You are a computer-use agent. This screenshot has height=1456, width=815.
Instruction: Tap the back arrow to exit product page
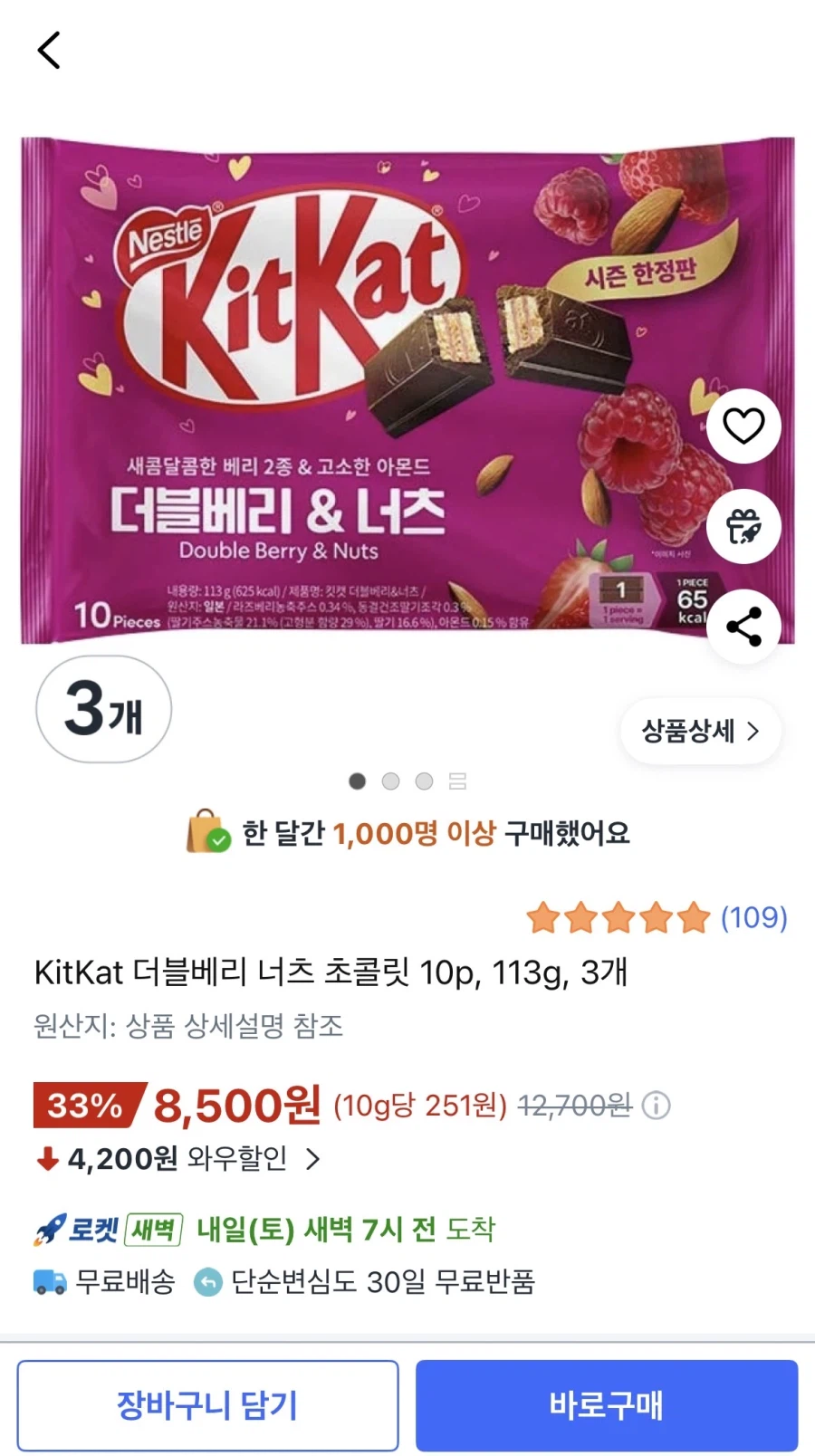(49, 50)
